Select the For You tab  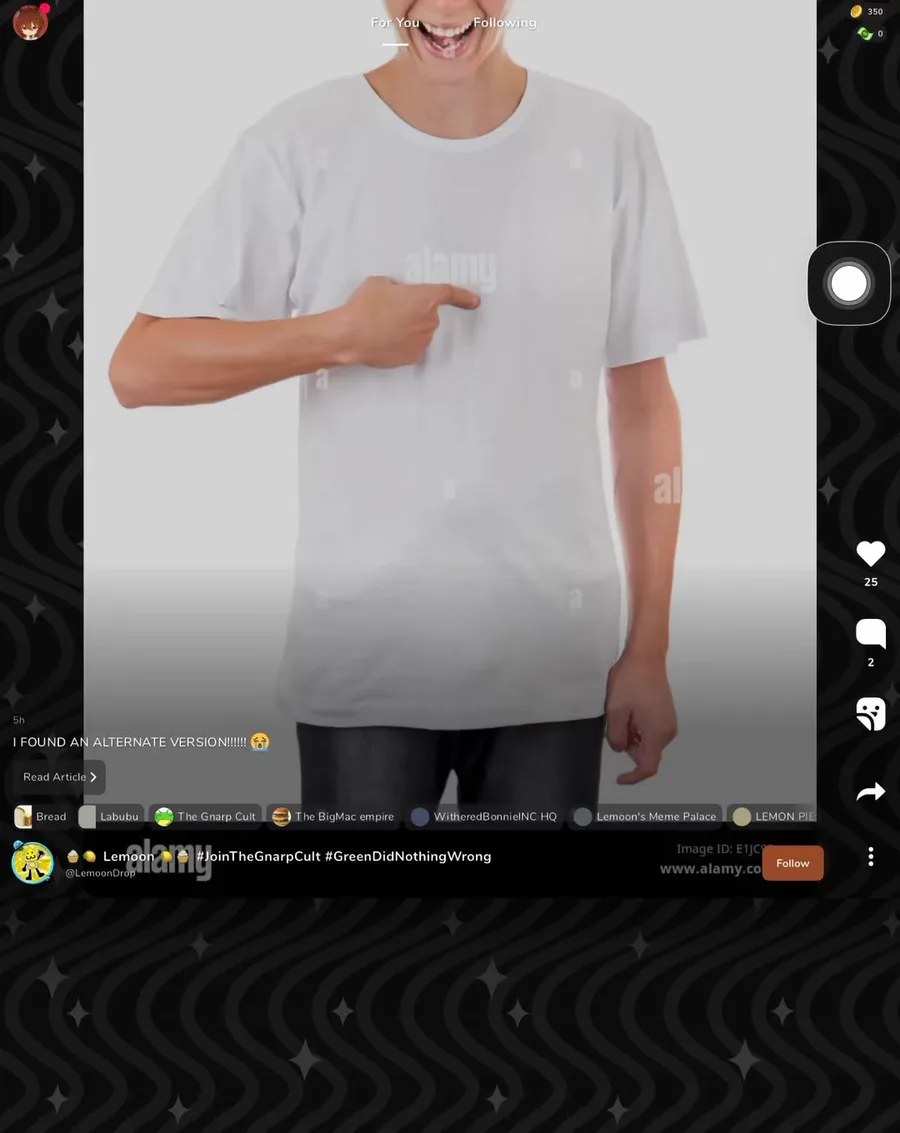point(394,22)
